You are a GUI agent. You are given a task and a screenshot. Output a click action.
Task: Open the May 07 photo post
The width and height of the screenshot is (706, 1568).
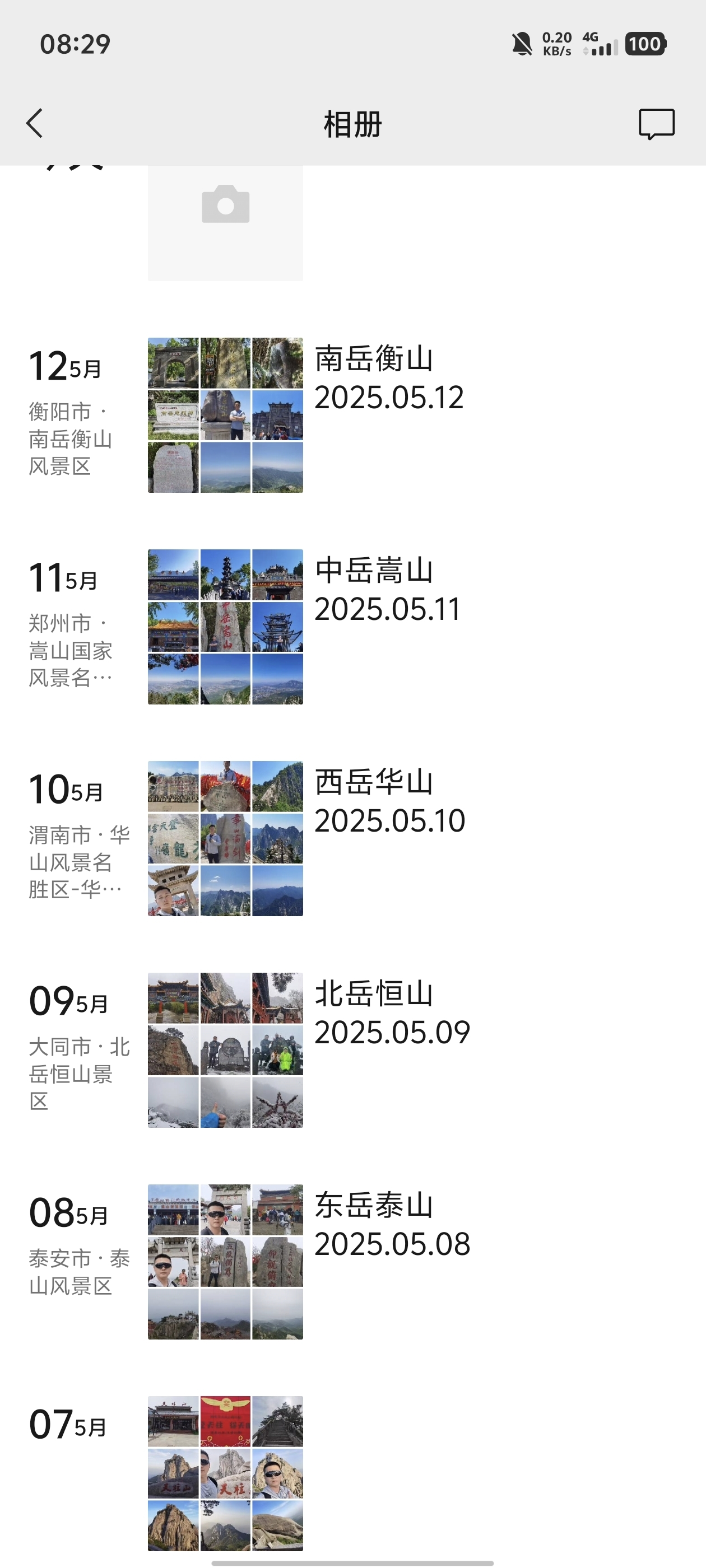coord(225,1473)
